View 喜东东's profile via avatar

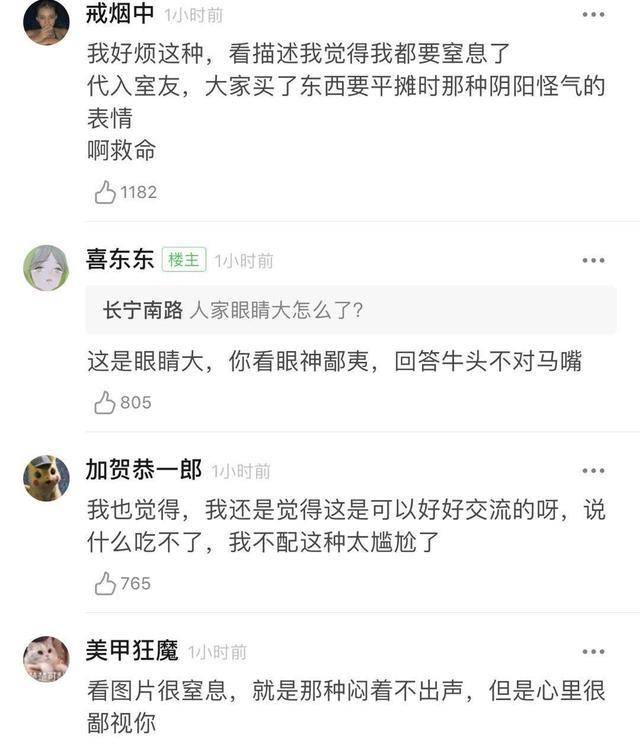[46, 268]
